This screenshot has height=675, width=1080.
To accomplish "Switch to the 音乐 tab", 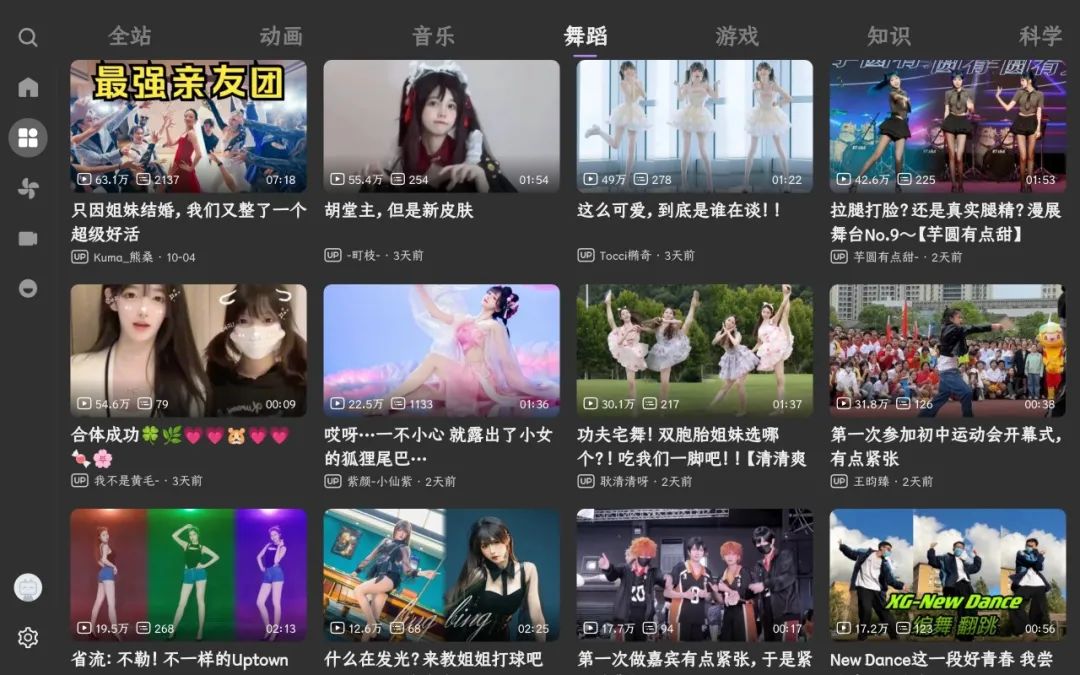I will (x=433, y=36).
